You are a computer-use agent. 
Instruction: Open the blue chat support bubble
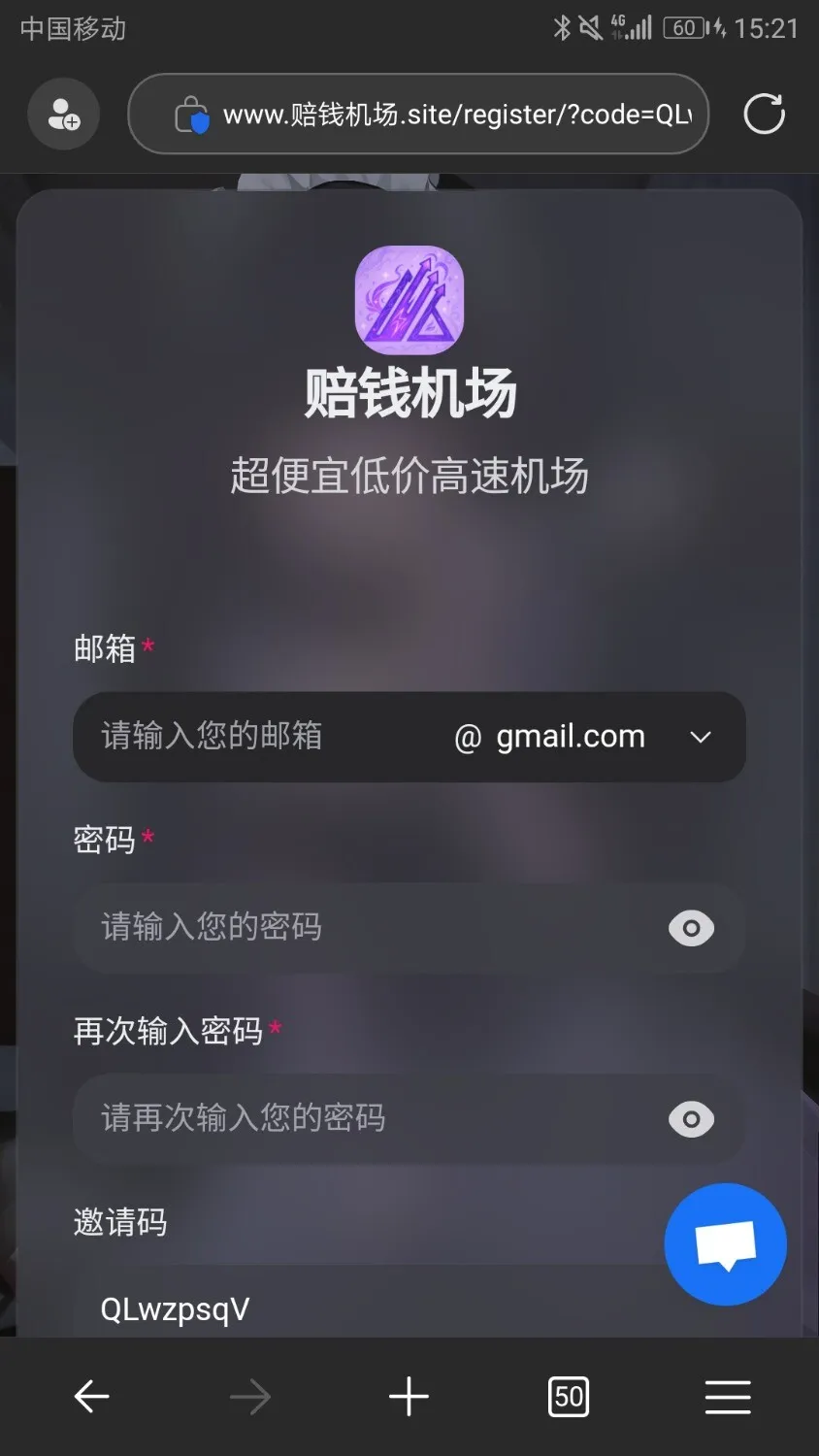coord(725,1244)
